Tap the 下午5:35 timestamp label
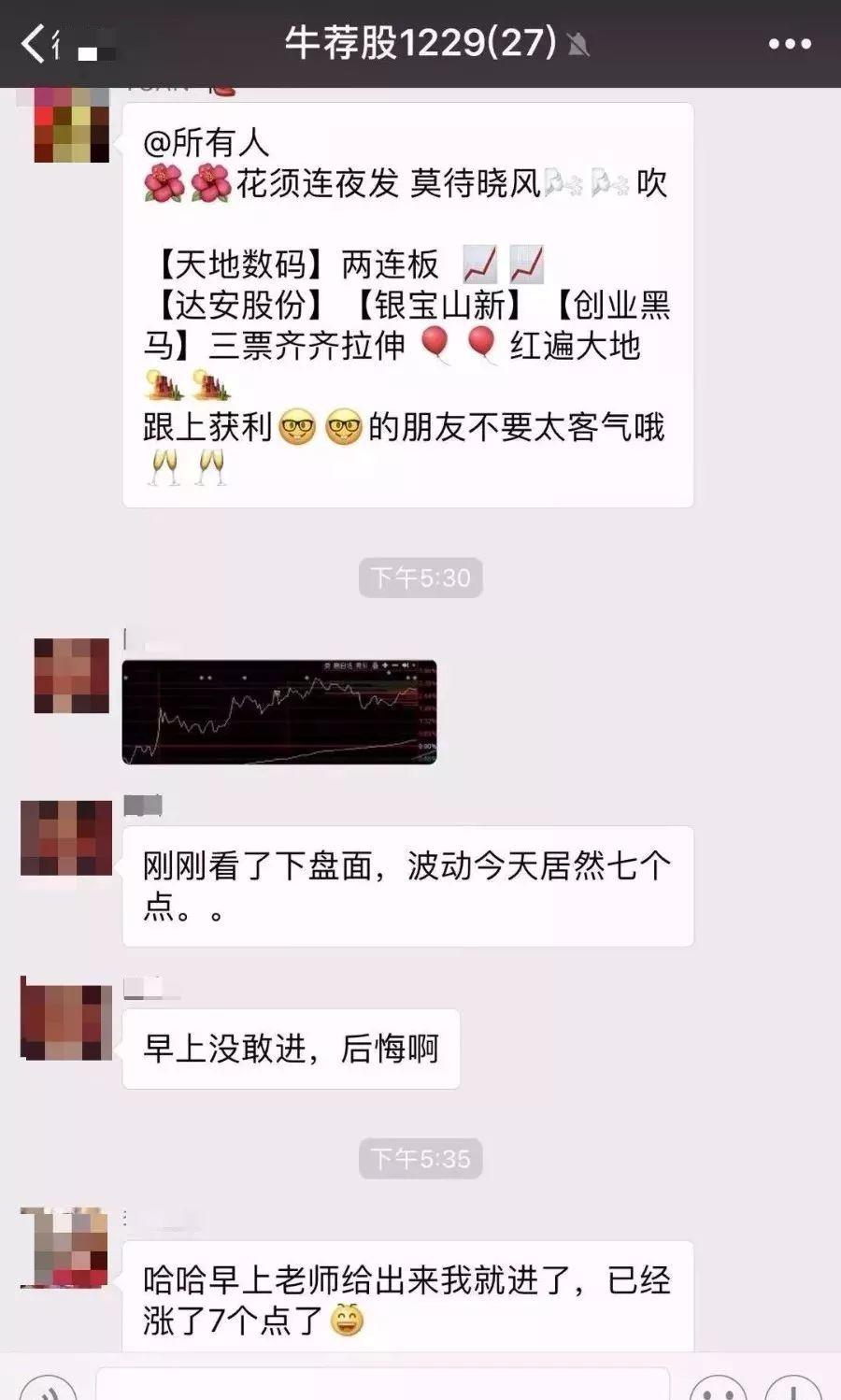The width and height of the screenshot is (841, 1400). [420, 1160]
